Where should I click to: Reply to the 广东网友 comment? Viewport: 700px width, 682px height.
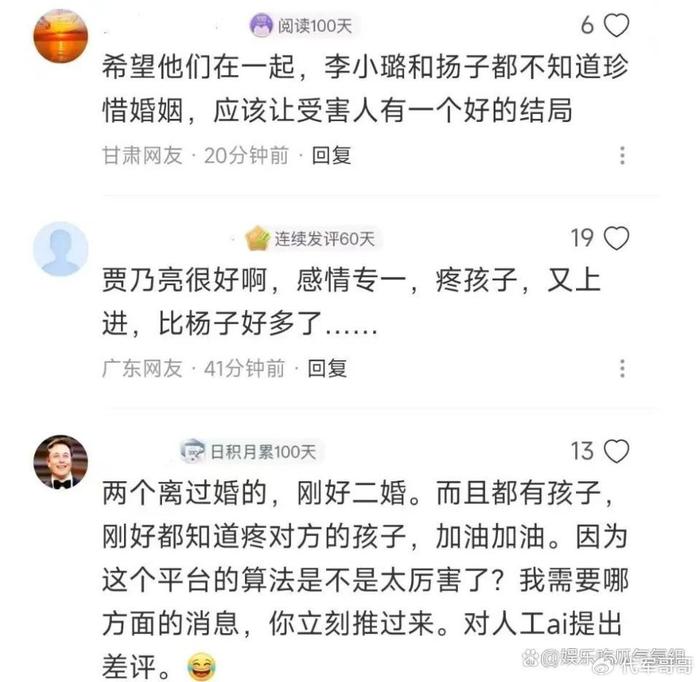pyautogui.click(x=327, y=368)
